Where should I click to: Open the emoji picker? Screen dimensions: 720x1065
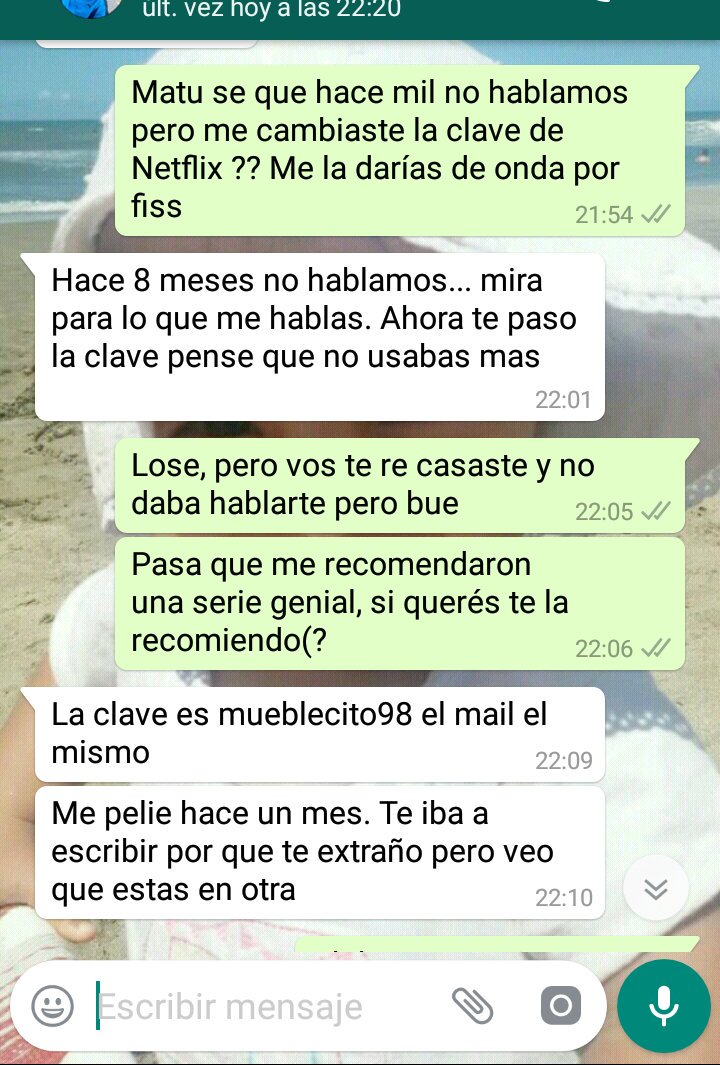pos(52,1006)
